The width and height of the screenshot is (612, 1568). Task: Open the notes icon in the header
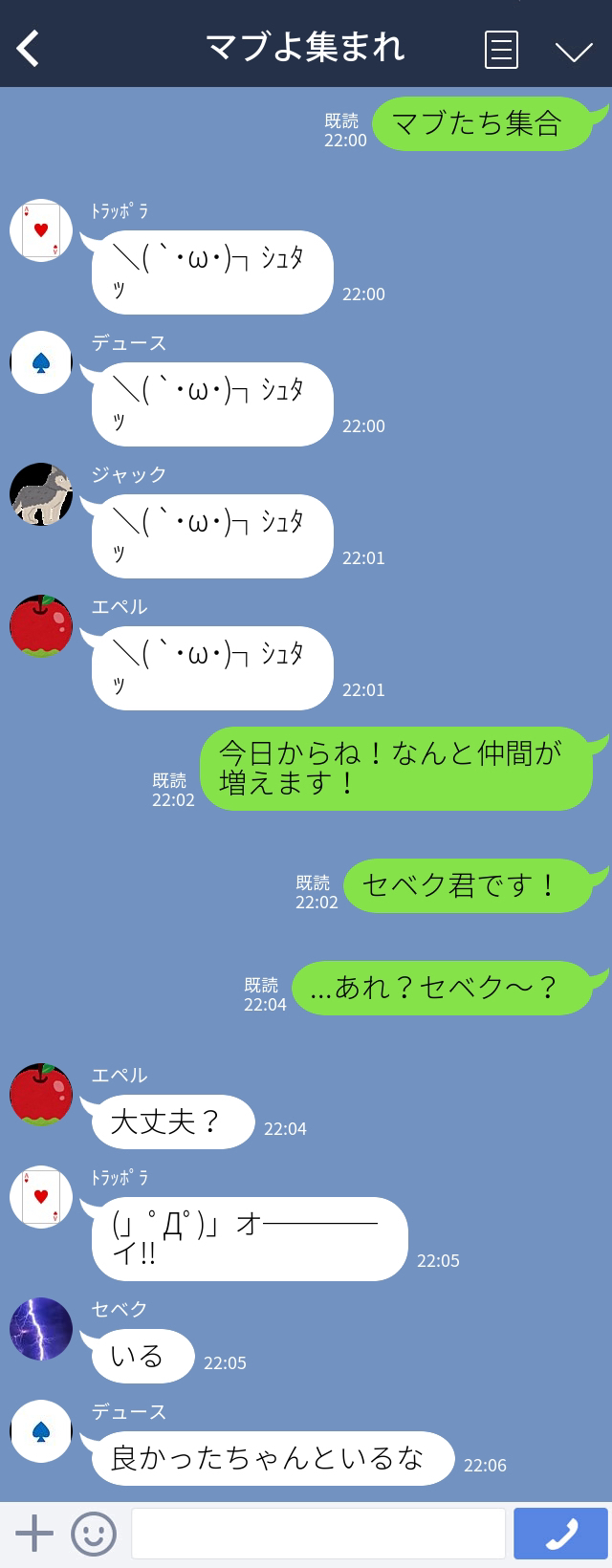click(502, 50)
